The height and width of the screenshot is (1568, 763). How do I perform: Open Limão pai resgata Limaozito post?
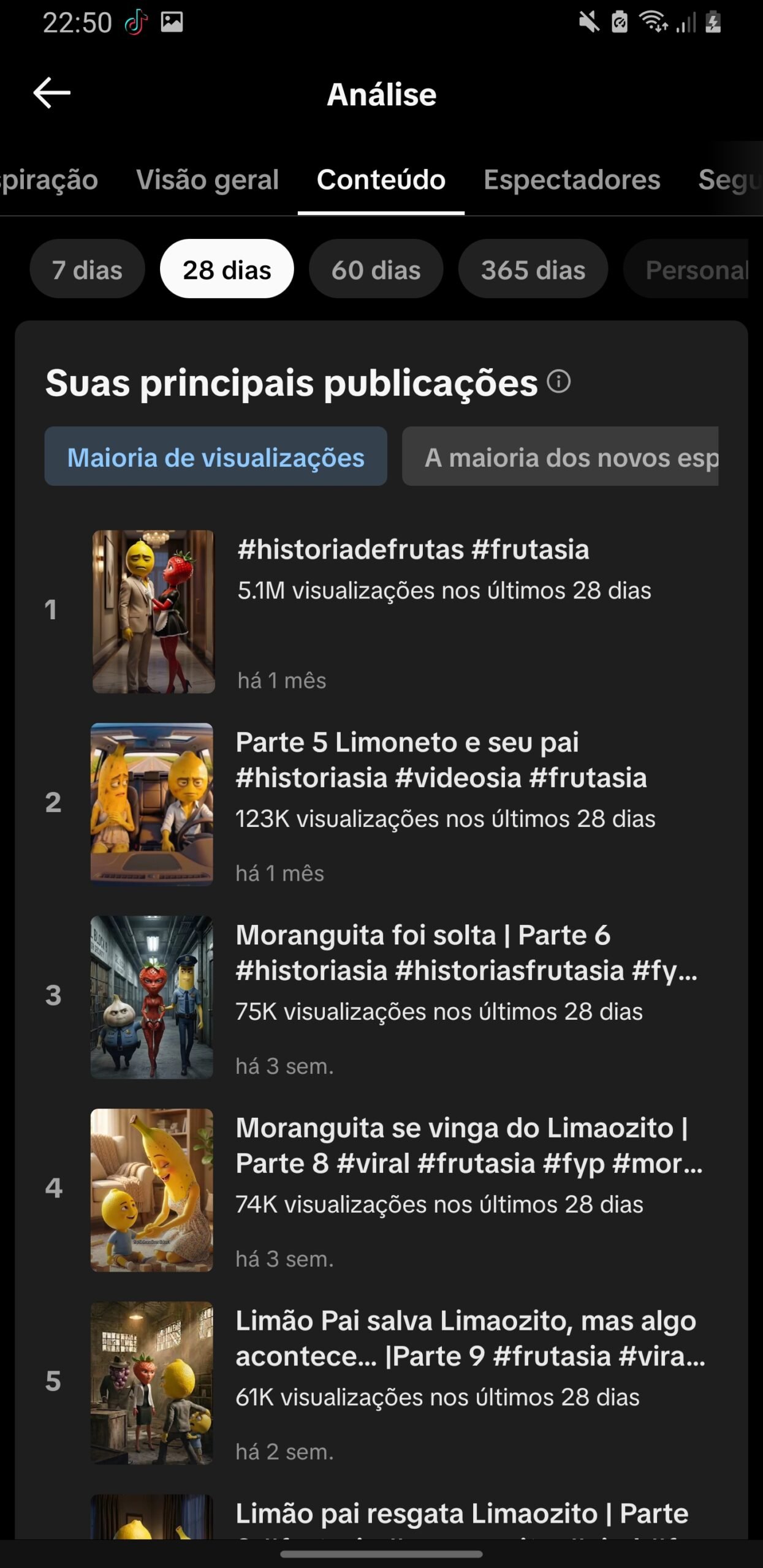click(x=381, y=1517)
